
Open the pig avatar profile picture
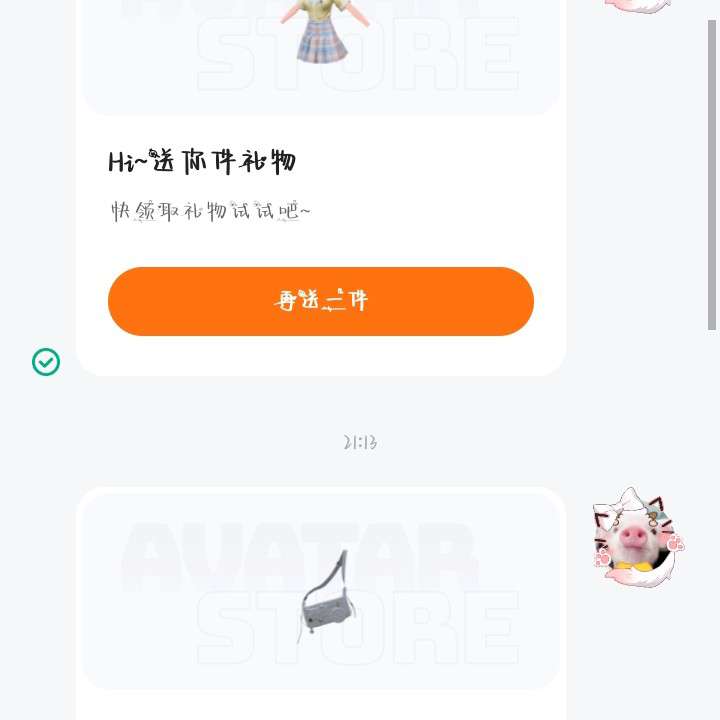pos(638,538)
